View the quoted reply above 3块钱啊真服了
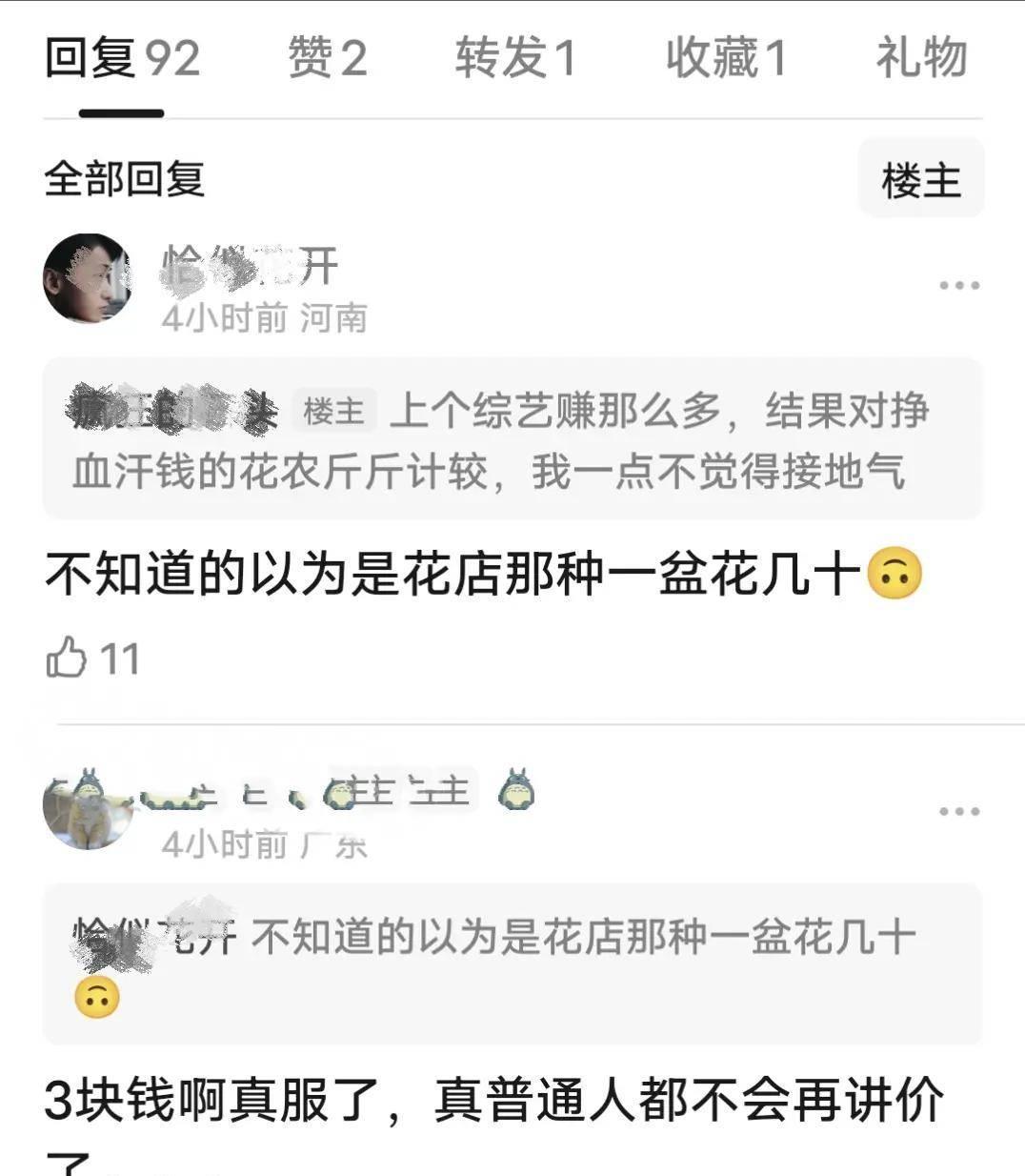The width and height of the screenshot is (1025, 1176). pos(512,963)
